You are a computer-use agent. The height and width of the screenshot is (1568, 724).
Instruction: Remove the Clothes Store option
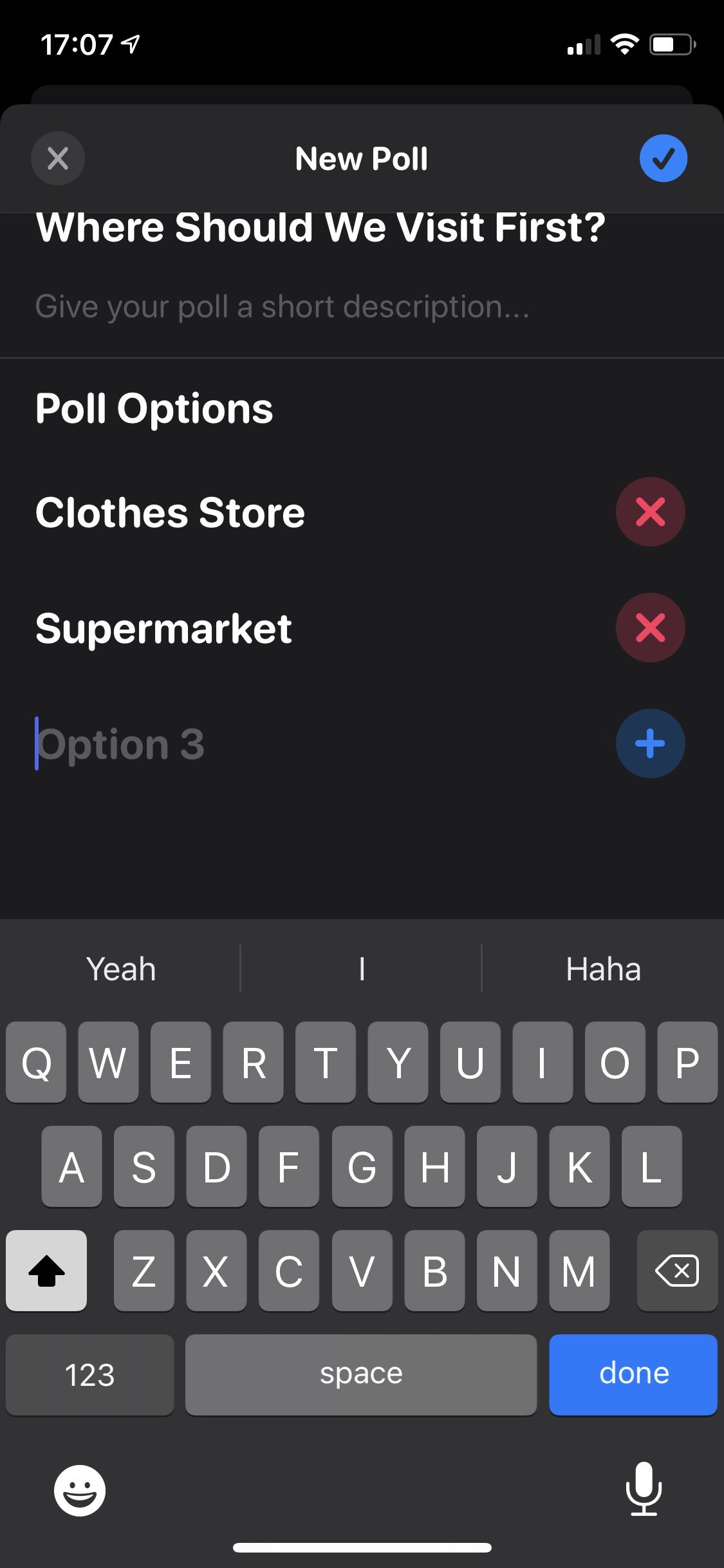pyautogui.click(x=650, y=512)
